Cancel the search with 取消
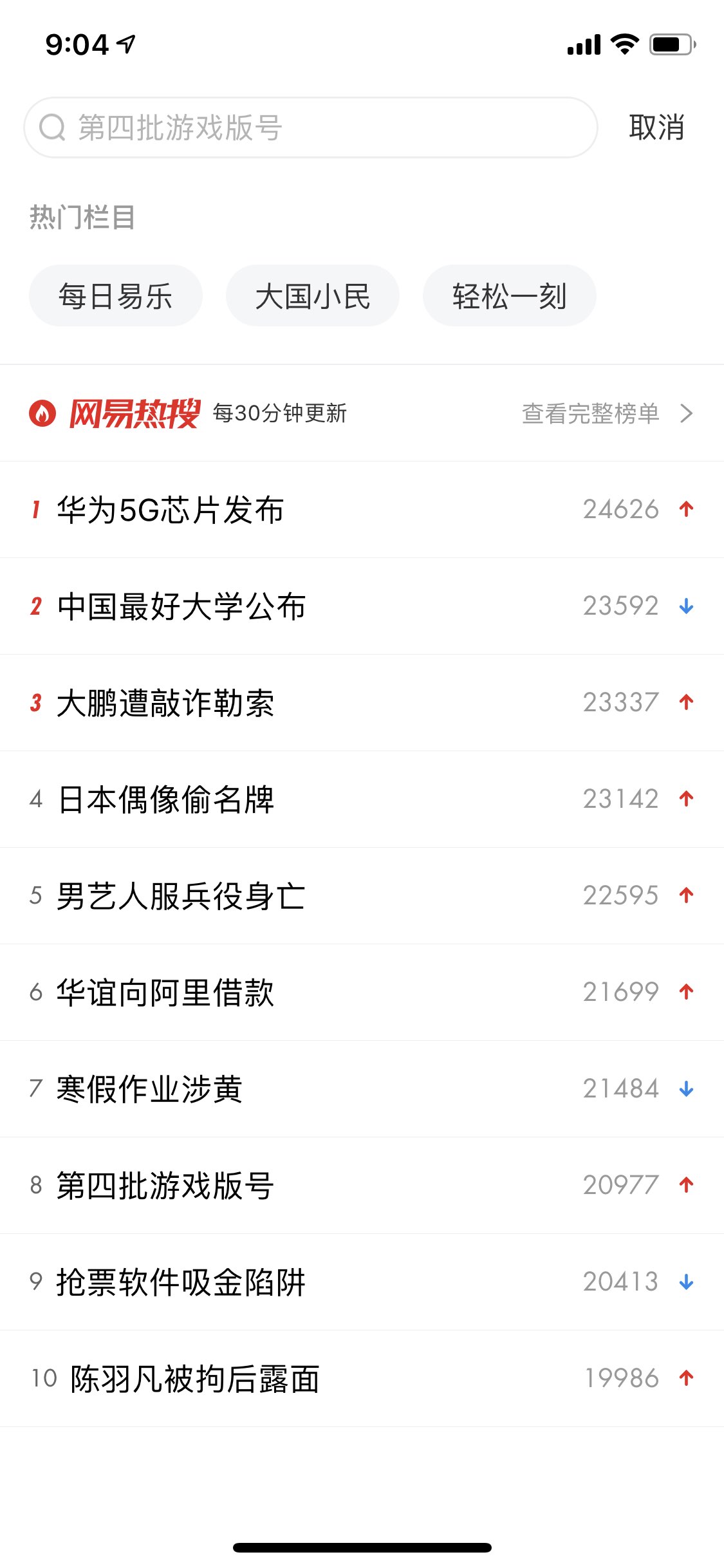The width and height of the screenshot is (724, 1568). point(656,127)
